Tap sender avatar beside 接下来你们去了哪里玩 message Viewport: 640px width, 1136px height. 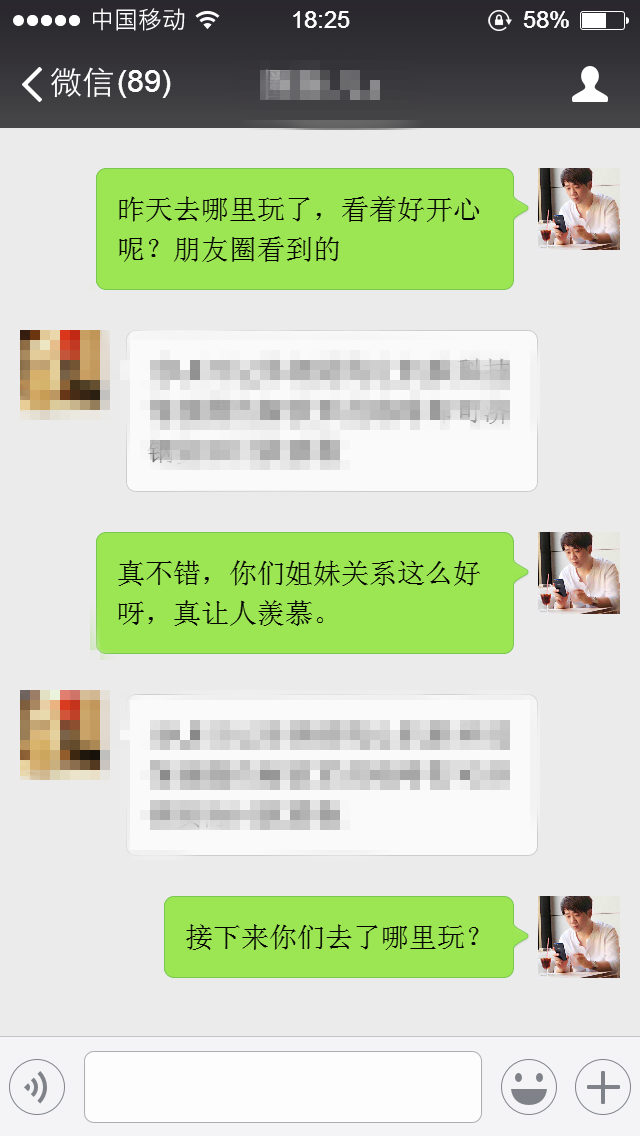coord(578,936)
